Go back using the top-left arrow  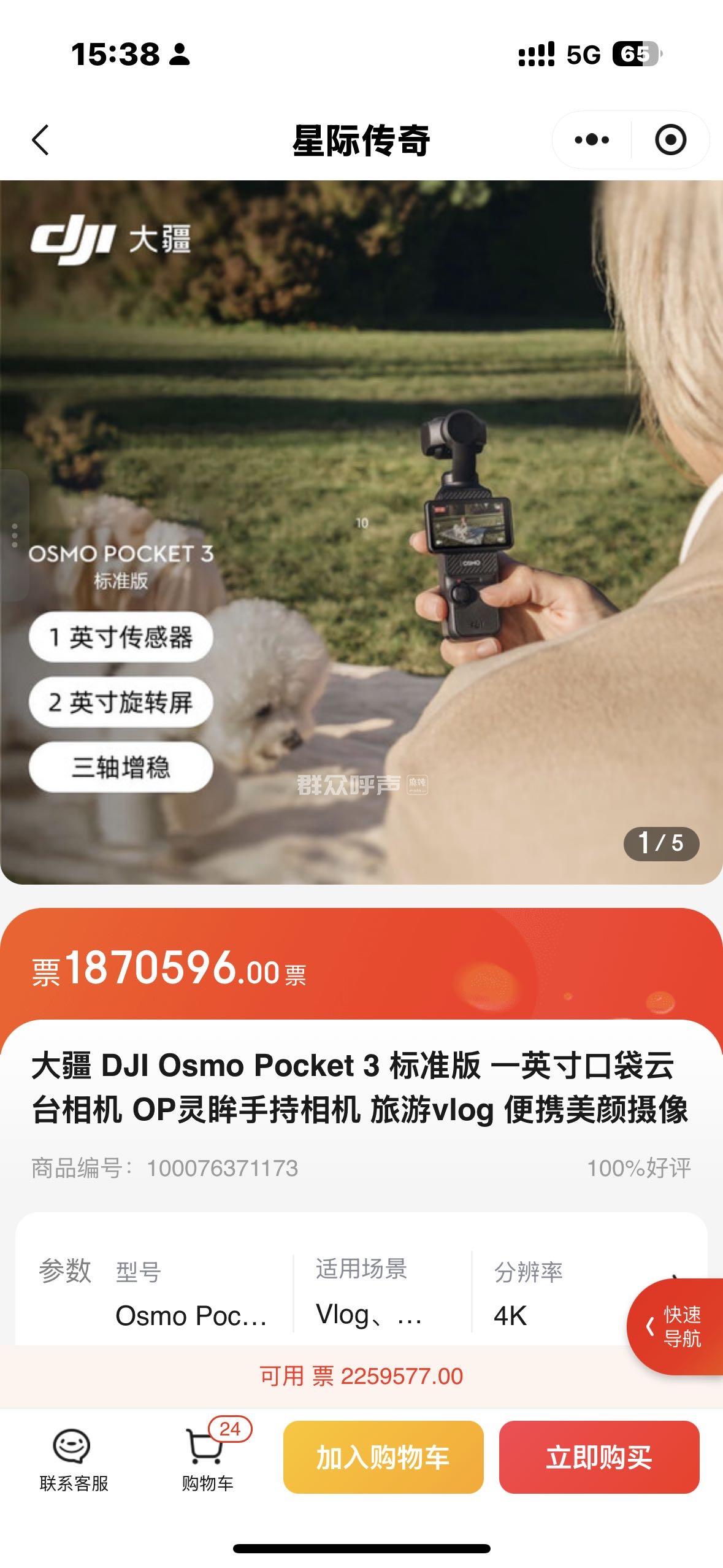coord(40,140)
